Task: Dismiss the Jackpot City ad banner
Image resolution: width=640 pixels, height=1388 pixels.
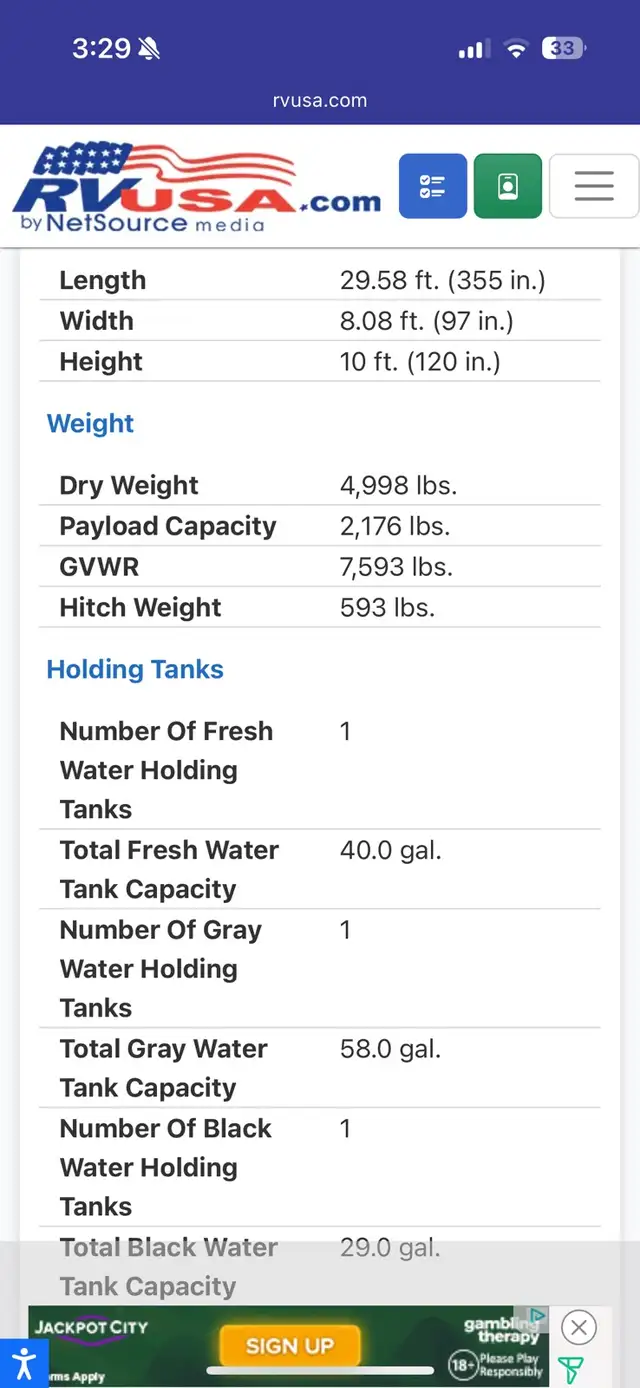Action: [x=579, y=1328]
